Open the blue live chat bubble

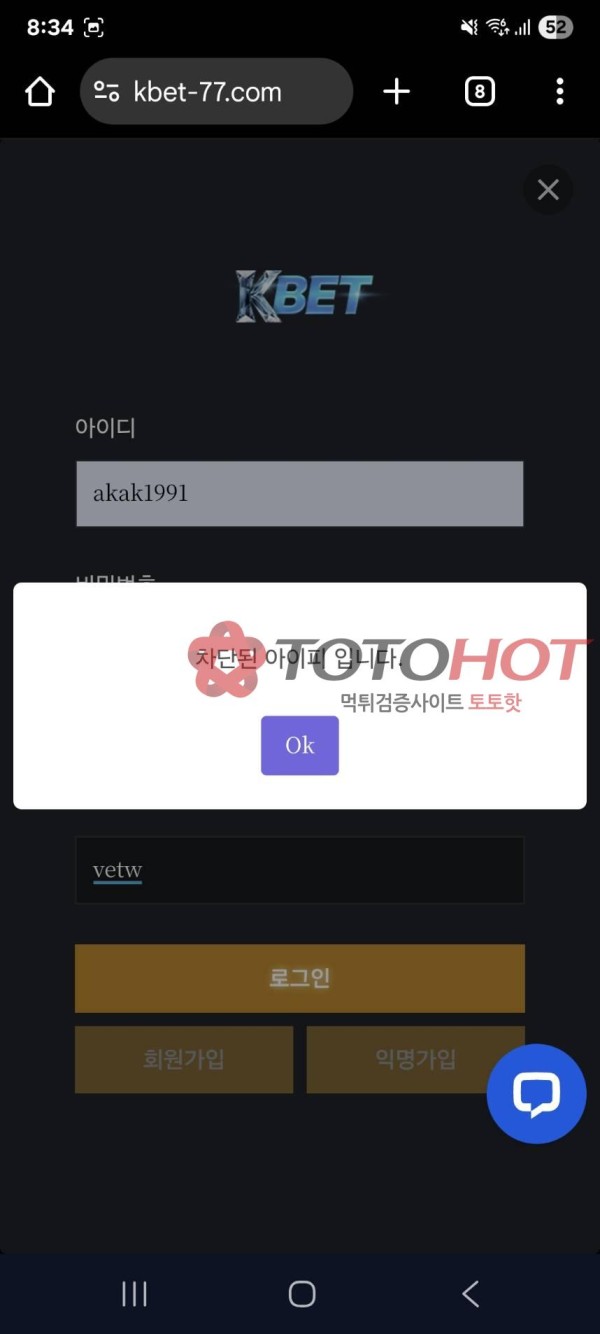tap(536, 1094)
